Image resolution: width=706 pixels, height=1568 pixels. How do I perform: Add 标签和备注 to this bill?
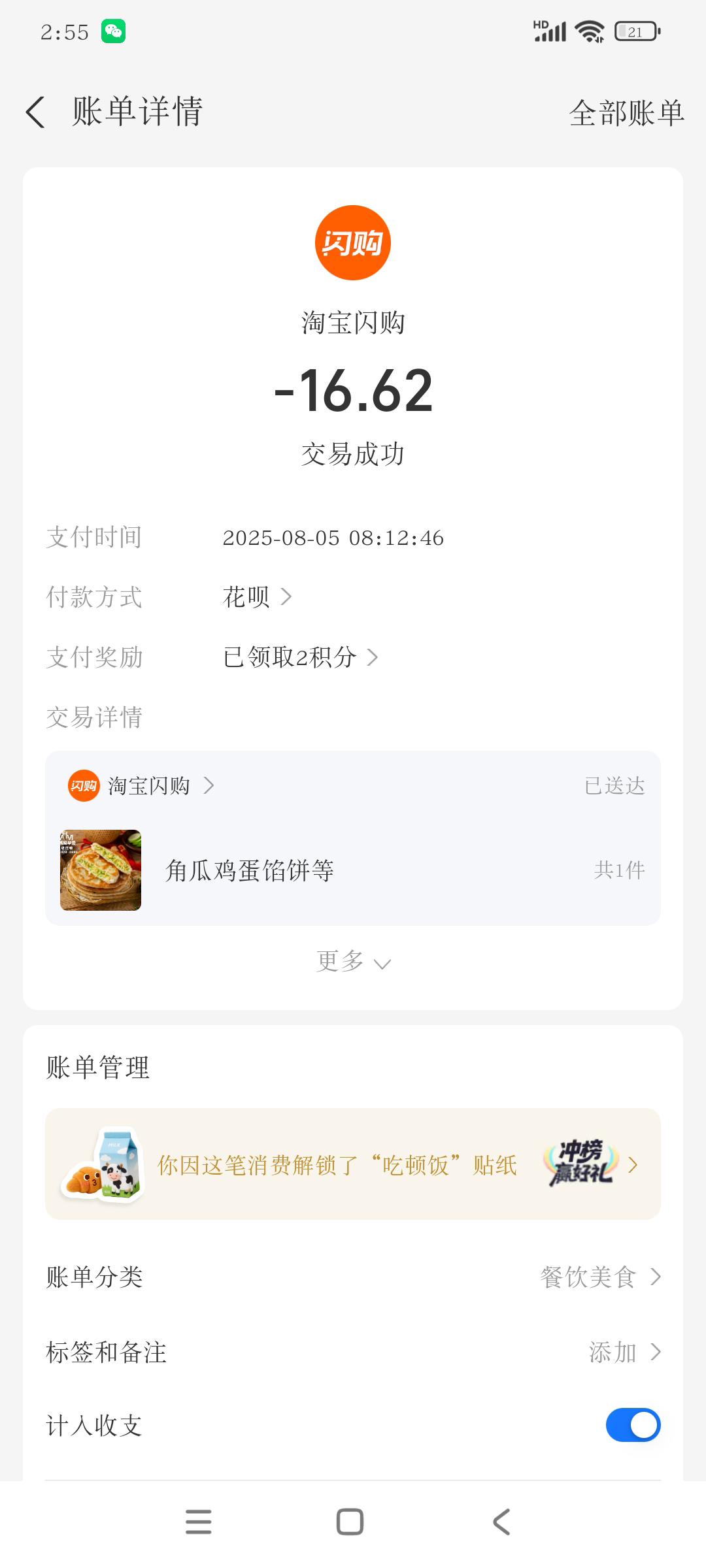pos(624,1352)
